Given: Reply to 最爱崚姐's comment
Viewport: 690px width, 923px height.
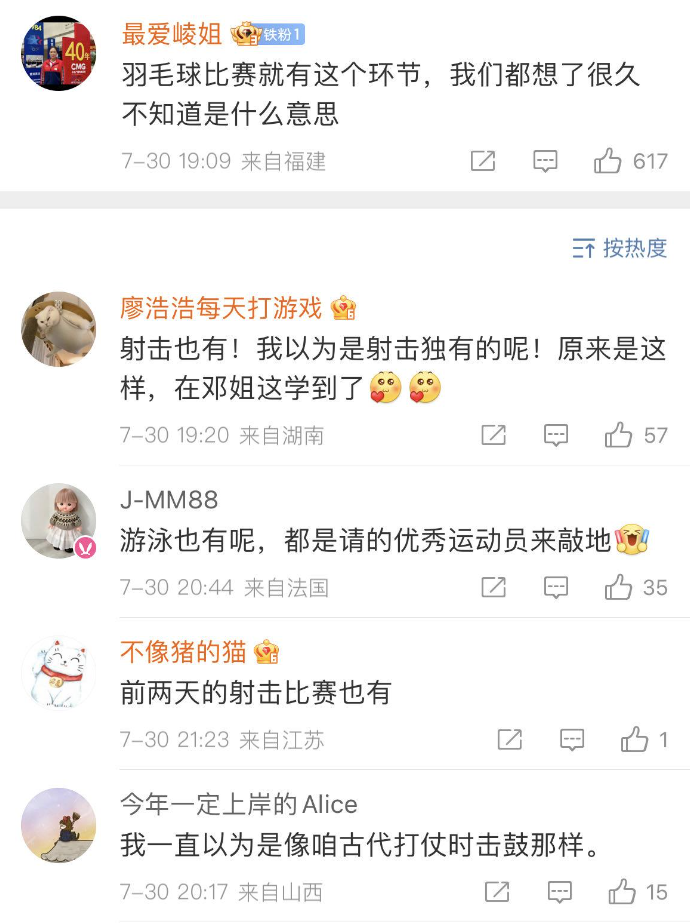Looking at the screenshot, I should point(545,161).
